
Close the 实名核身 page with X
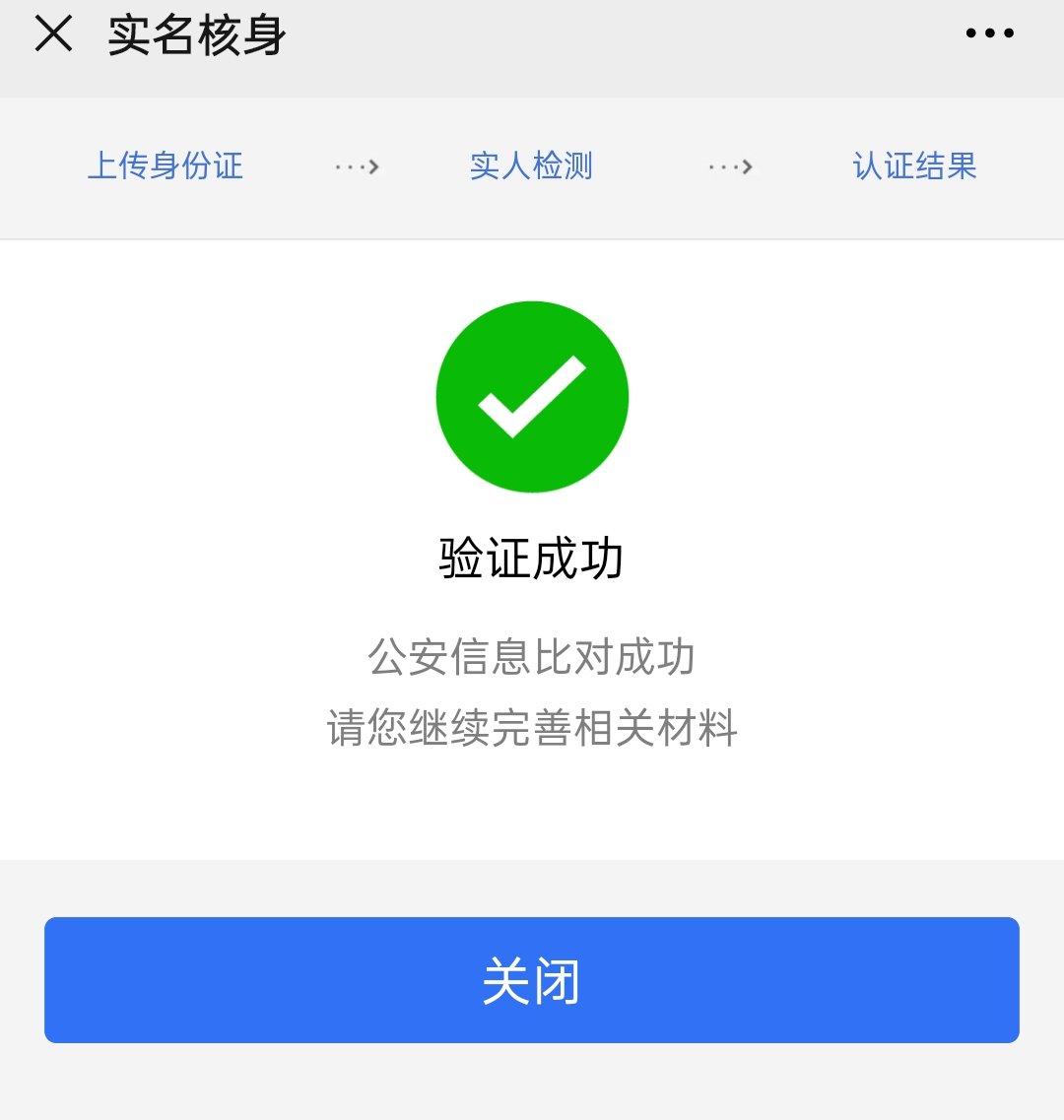[54, 34]
